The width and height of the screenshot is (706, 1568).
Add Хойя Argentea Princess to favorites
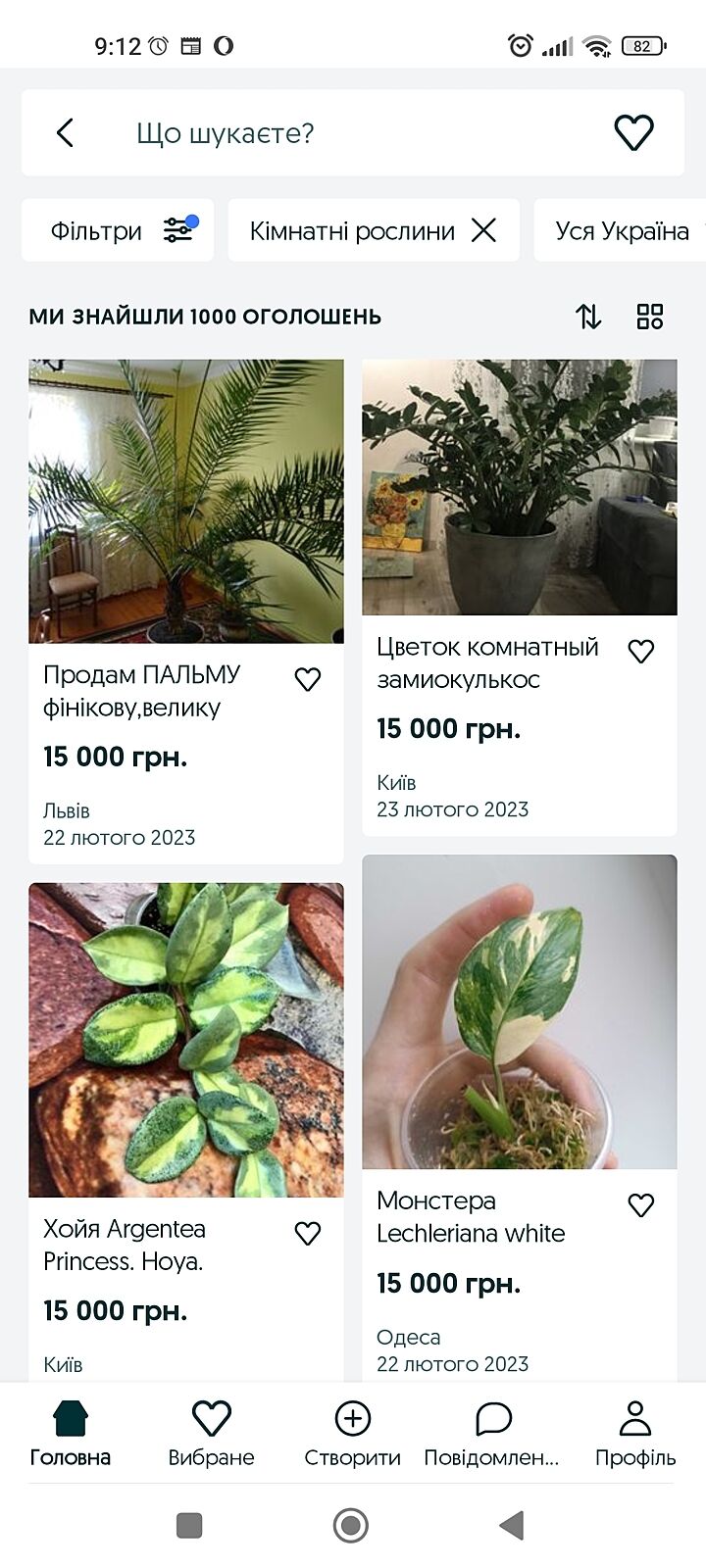308,1234
